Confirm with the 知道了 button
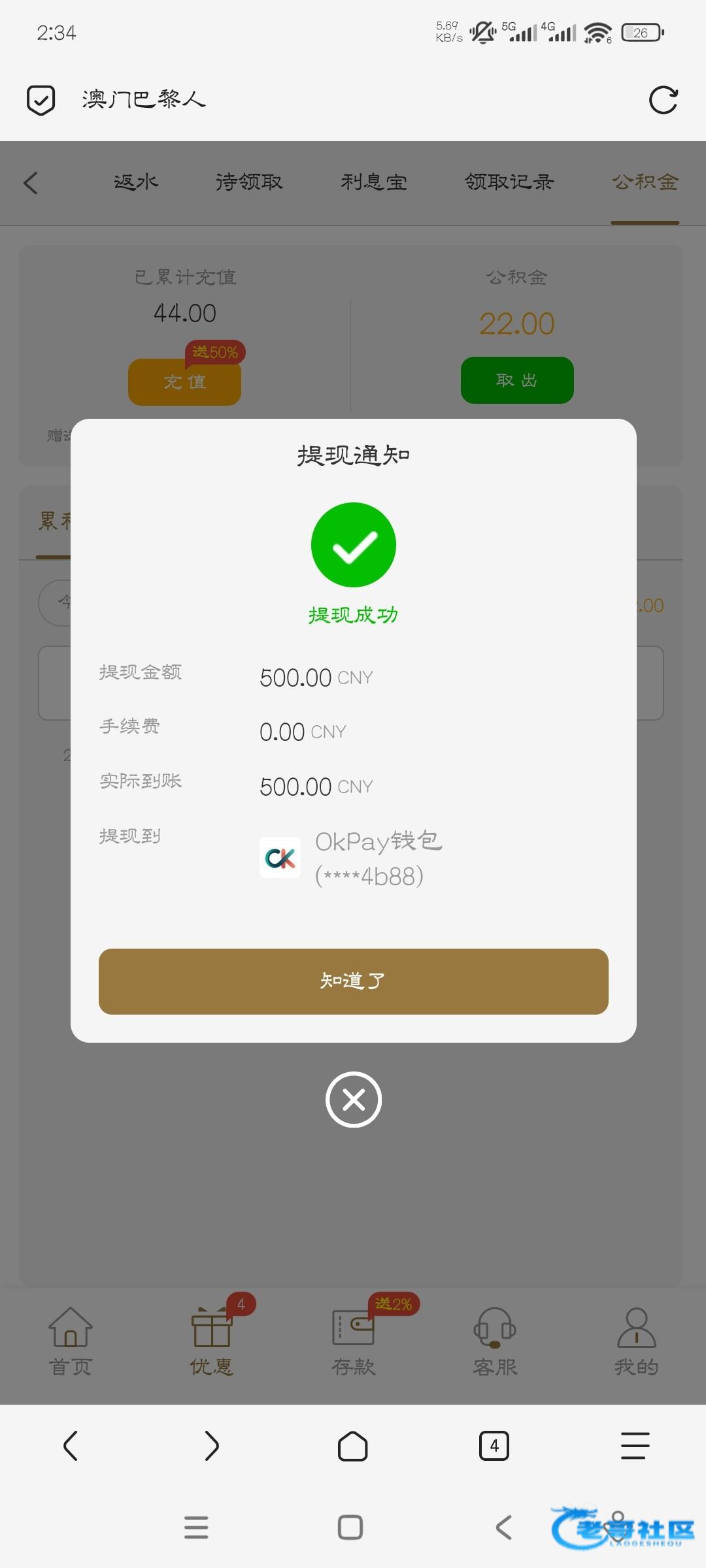706x1568 pixels. 353,981
